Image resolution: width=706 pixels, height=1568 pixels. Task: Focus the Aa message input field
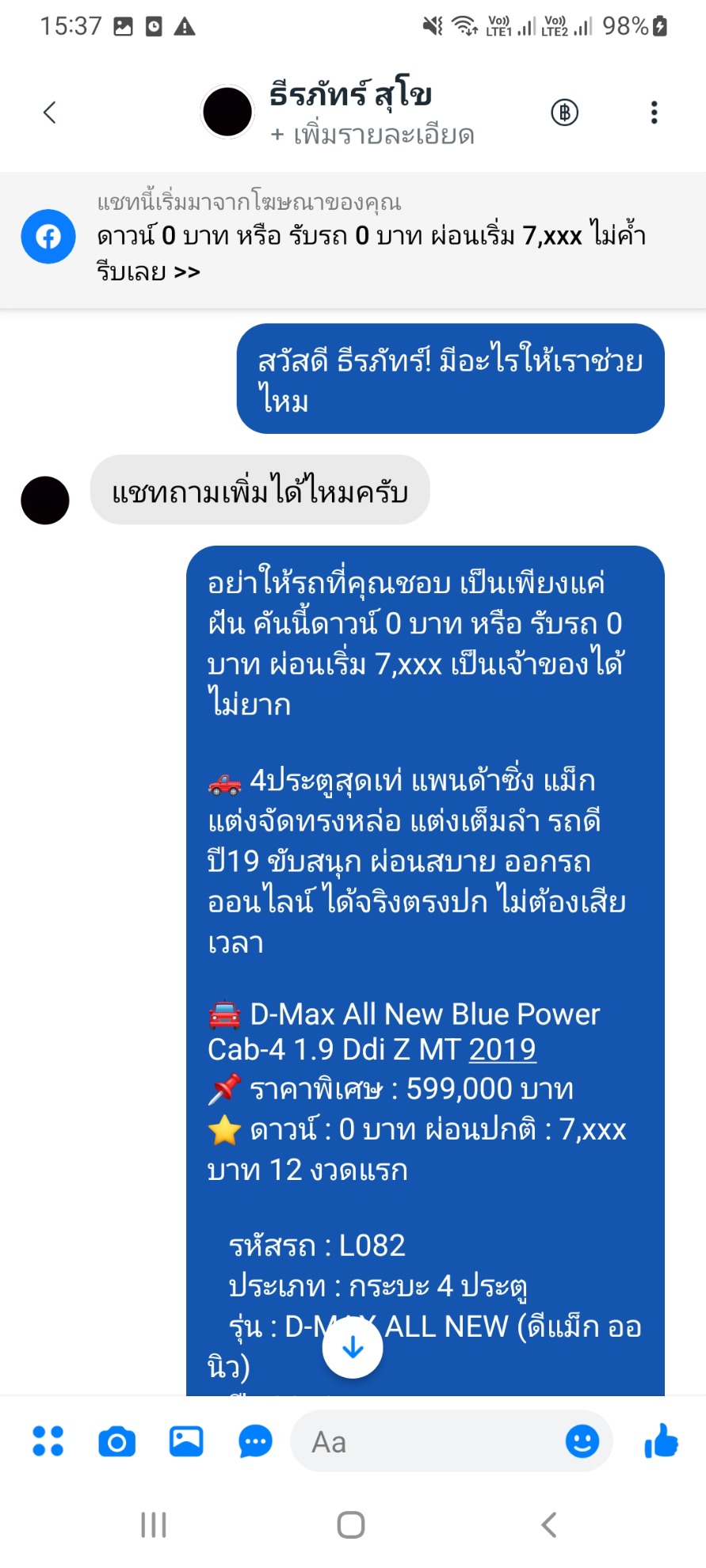coord(428,1441)
